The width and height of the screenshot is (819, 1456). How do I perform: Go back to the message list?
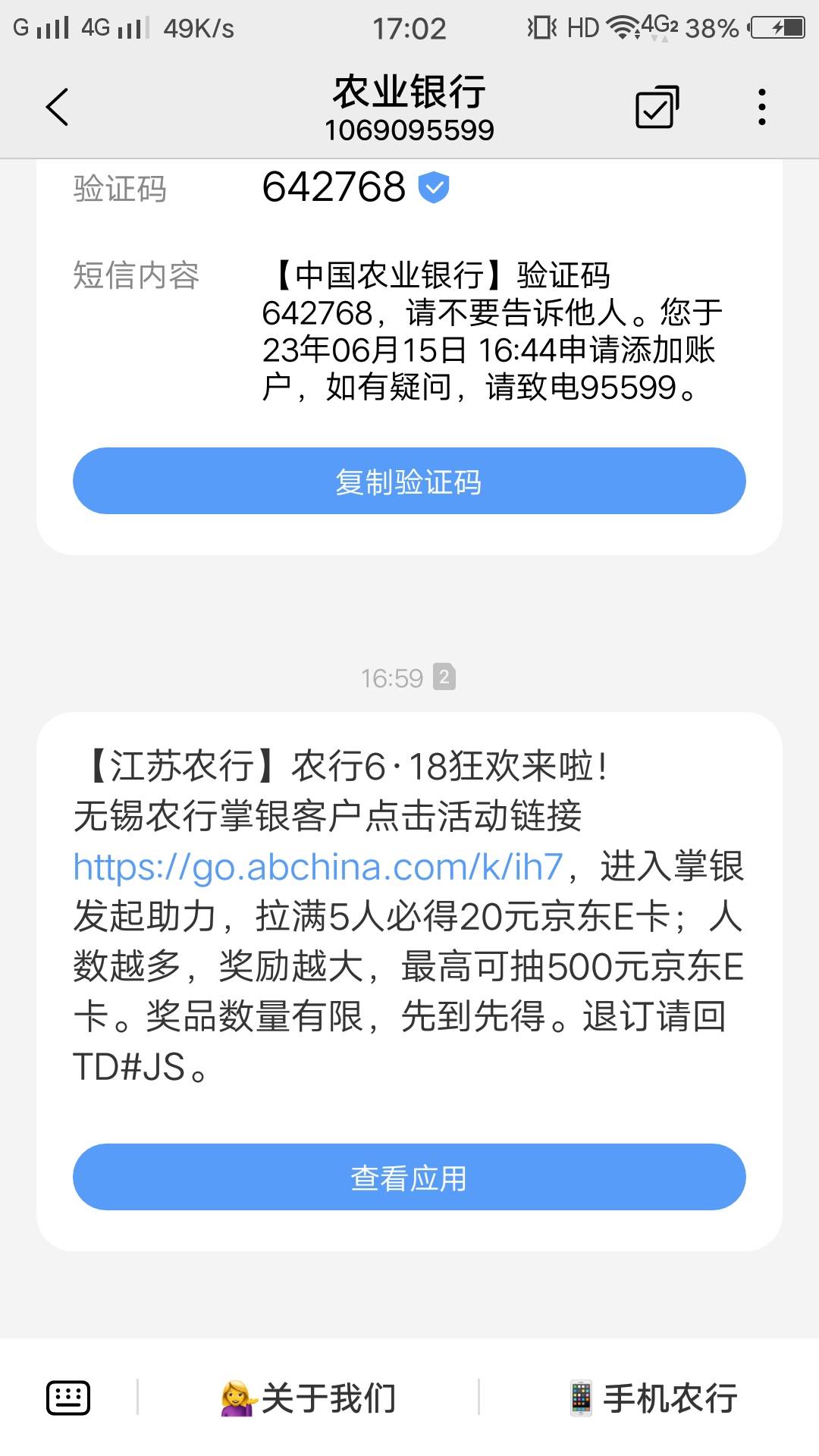tap(58, 107)
